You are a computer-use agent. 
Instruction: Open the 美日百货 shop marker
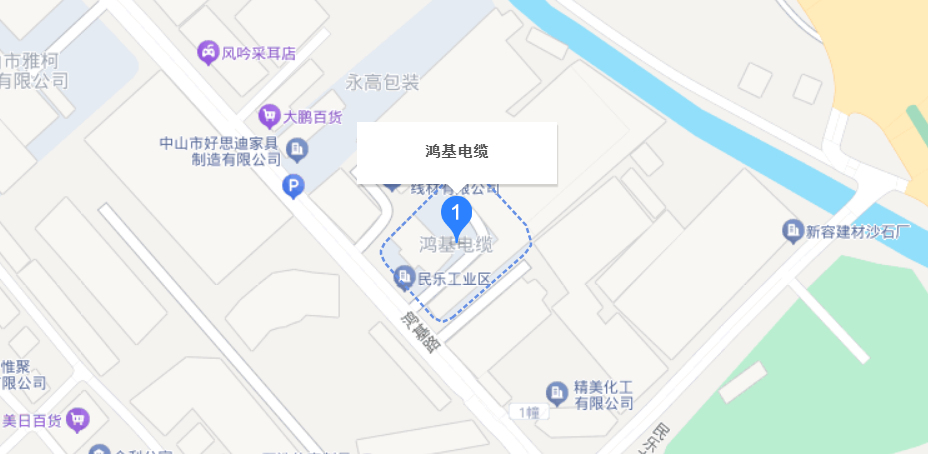[79, 420]
